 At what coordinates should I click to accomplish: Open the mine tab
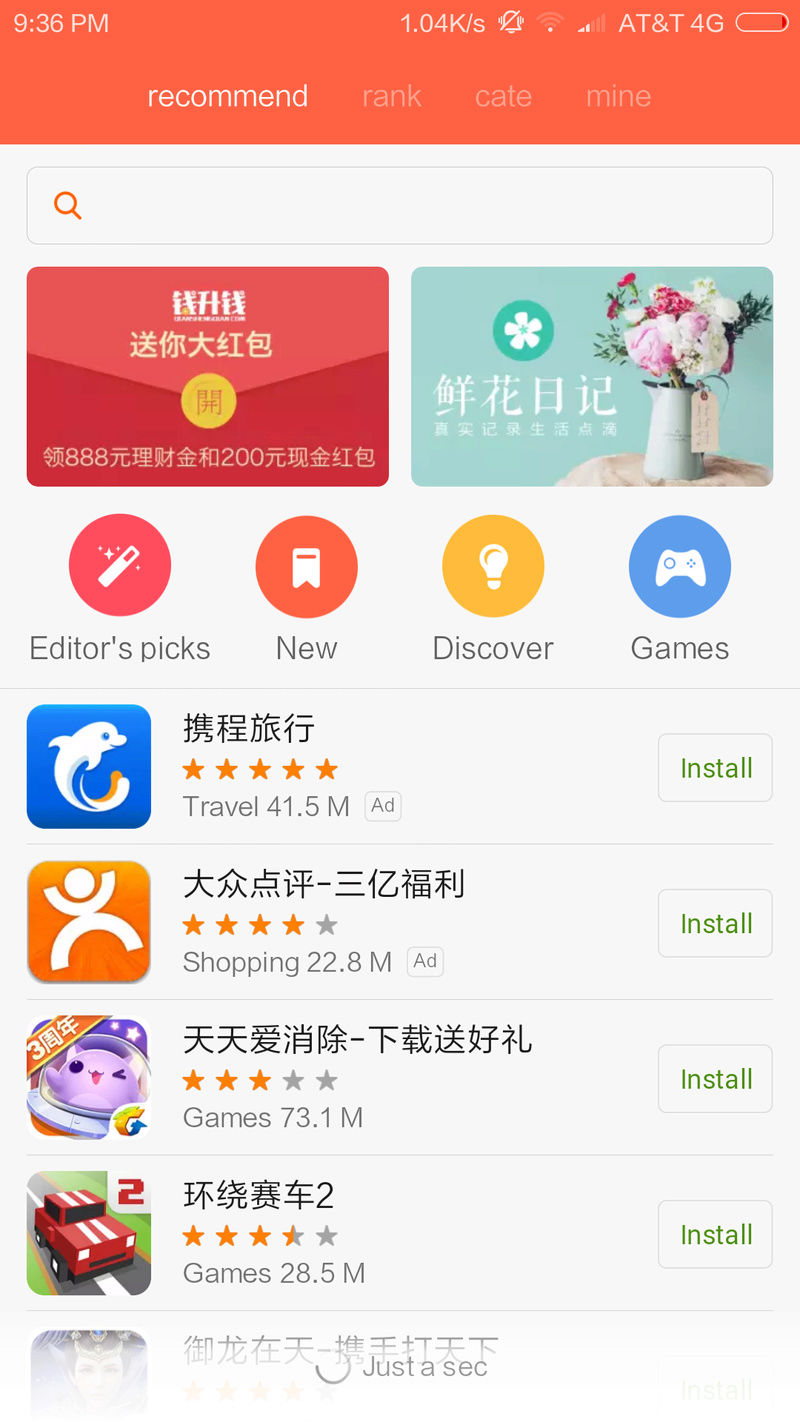pos(618,96)
